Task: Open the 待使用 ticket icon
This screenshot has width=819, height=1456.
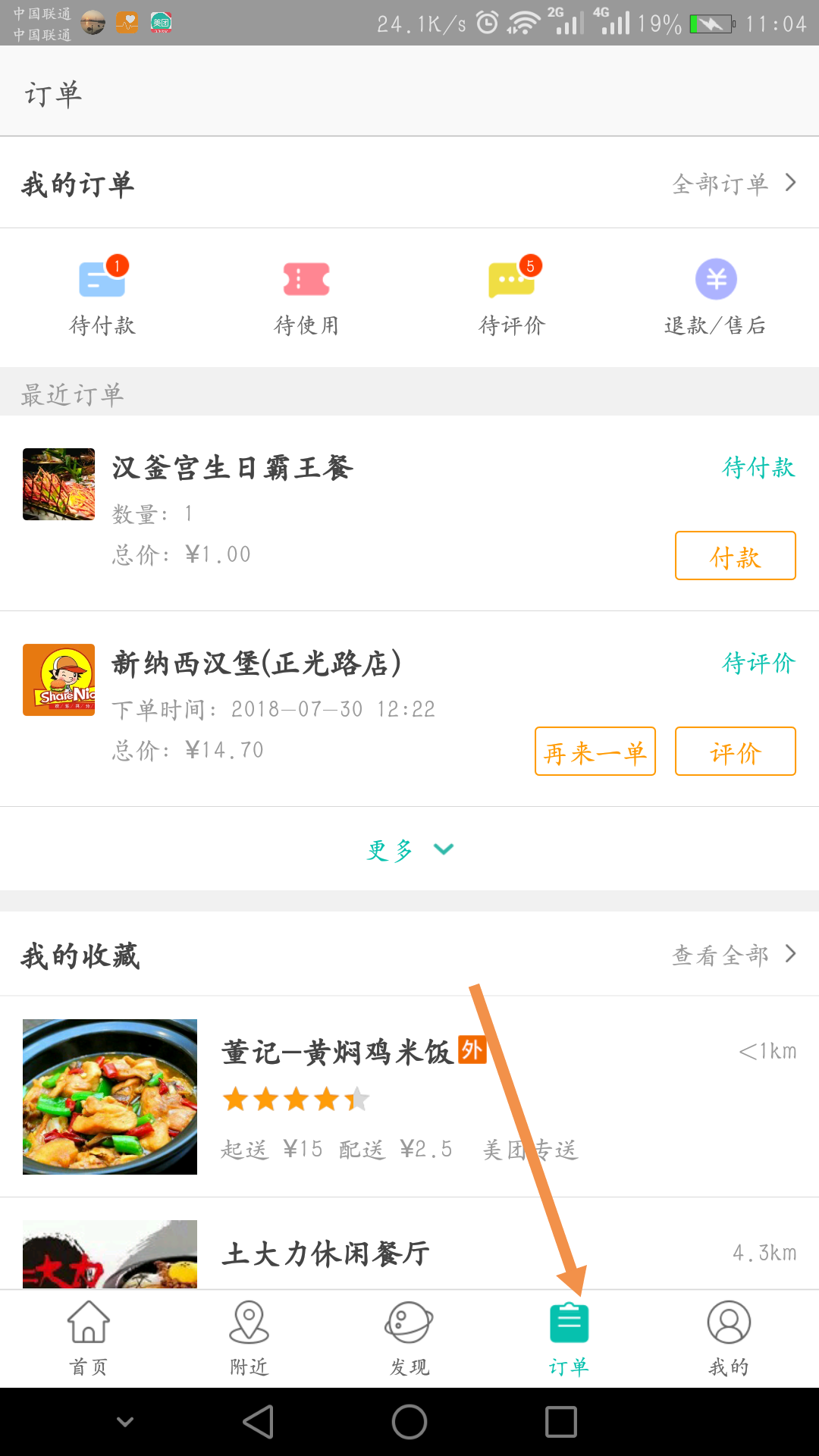Action: click(307, 279)
